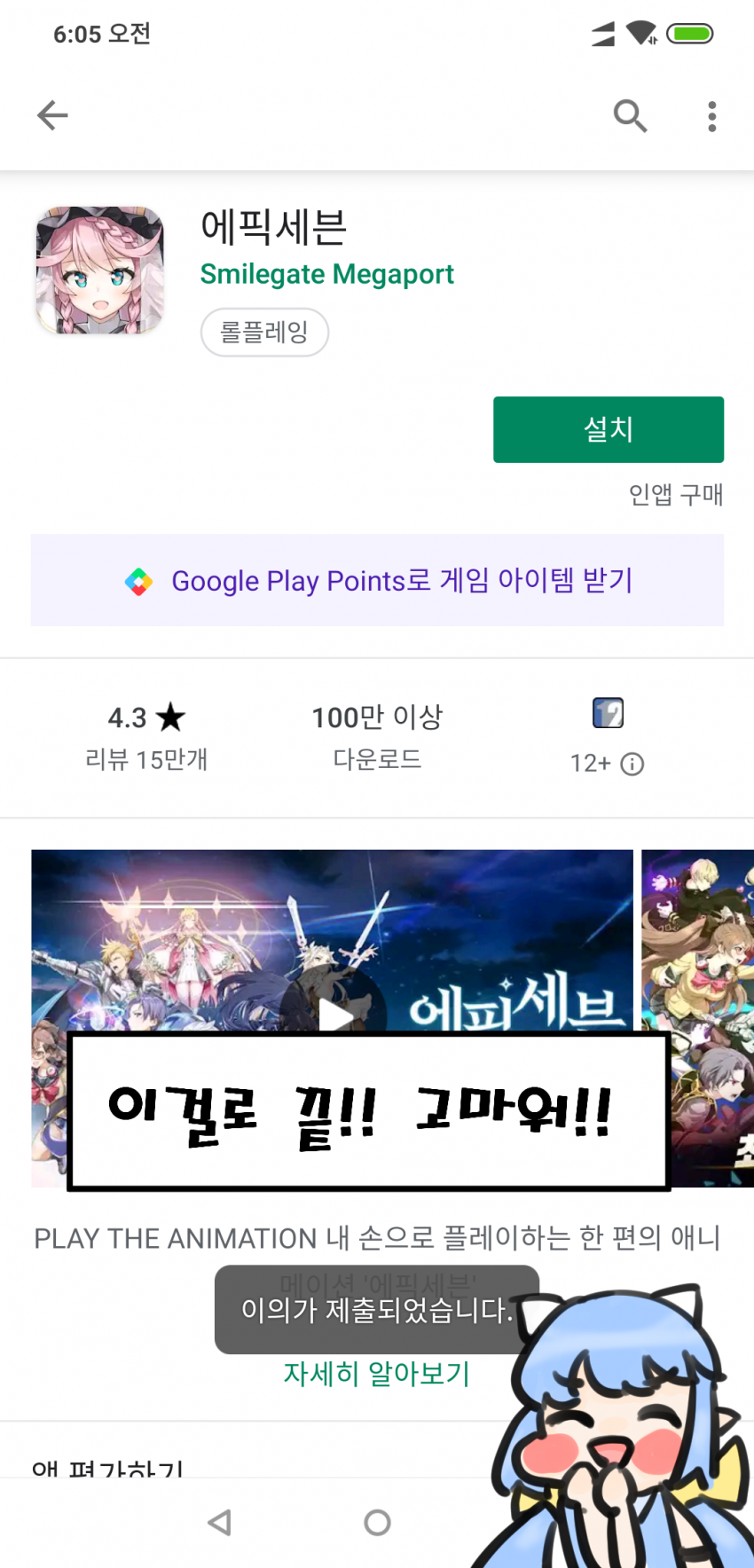This screenshot has height=1568, width=754.
Task: Open the Google Play Points banner
Action: click(x=377, y=581)
